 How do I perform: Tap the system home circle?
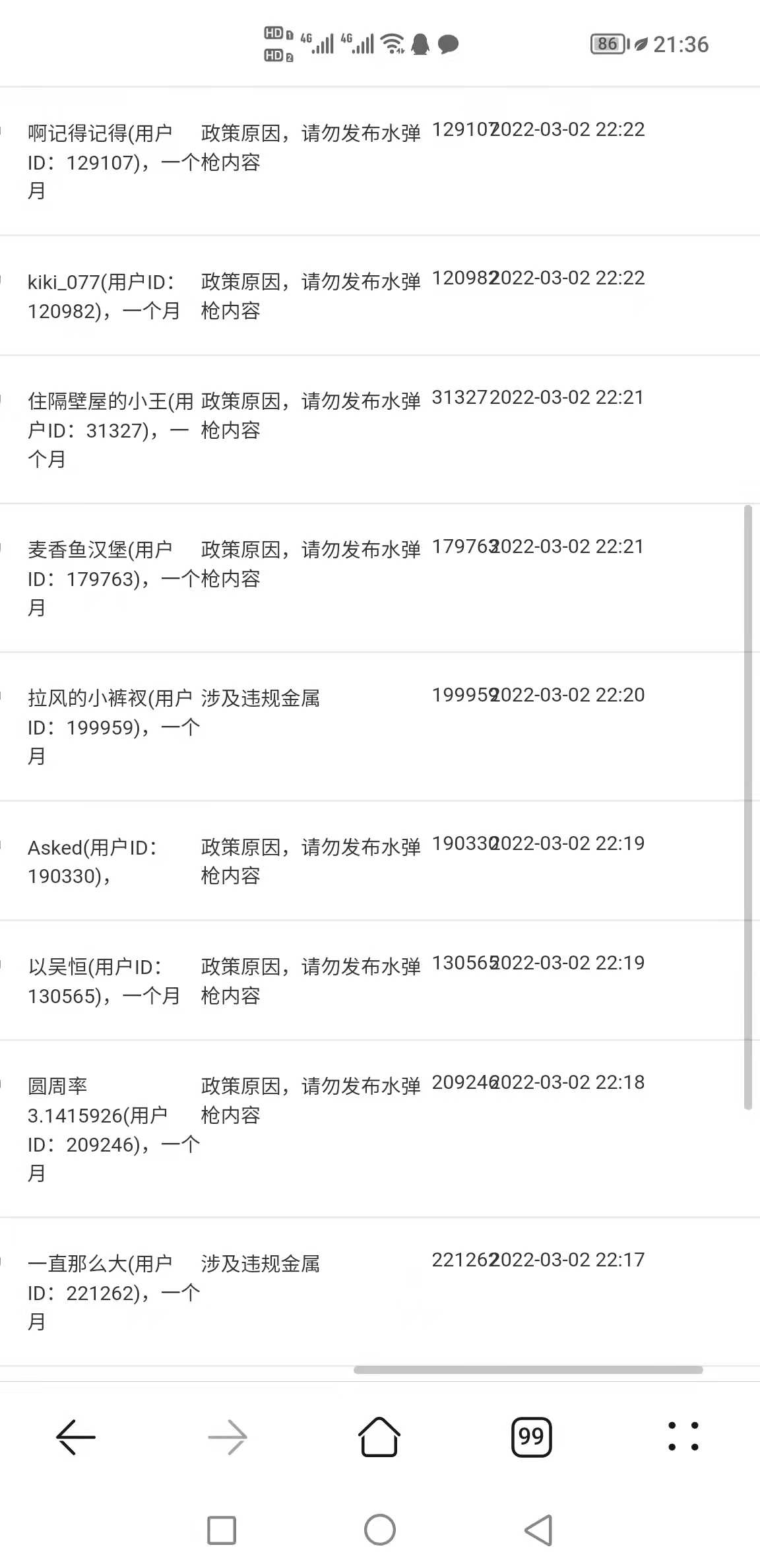tap(380, 1530)
